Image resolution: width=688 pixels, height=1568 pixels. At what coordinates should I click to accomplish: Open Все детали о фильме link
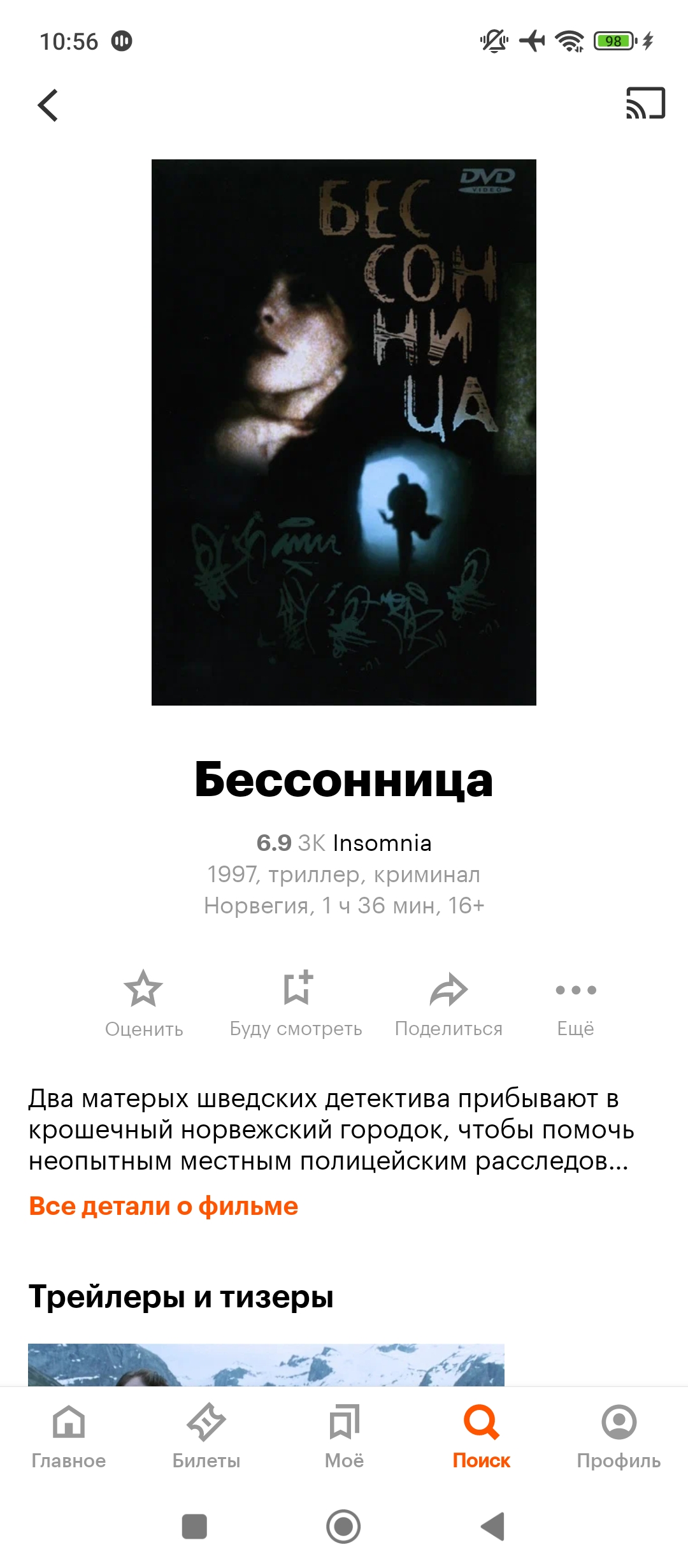coord(164,1207)
